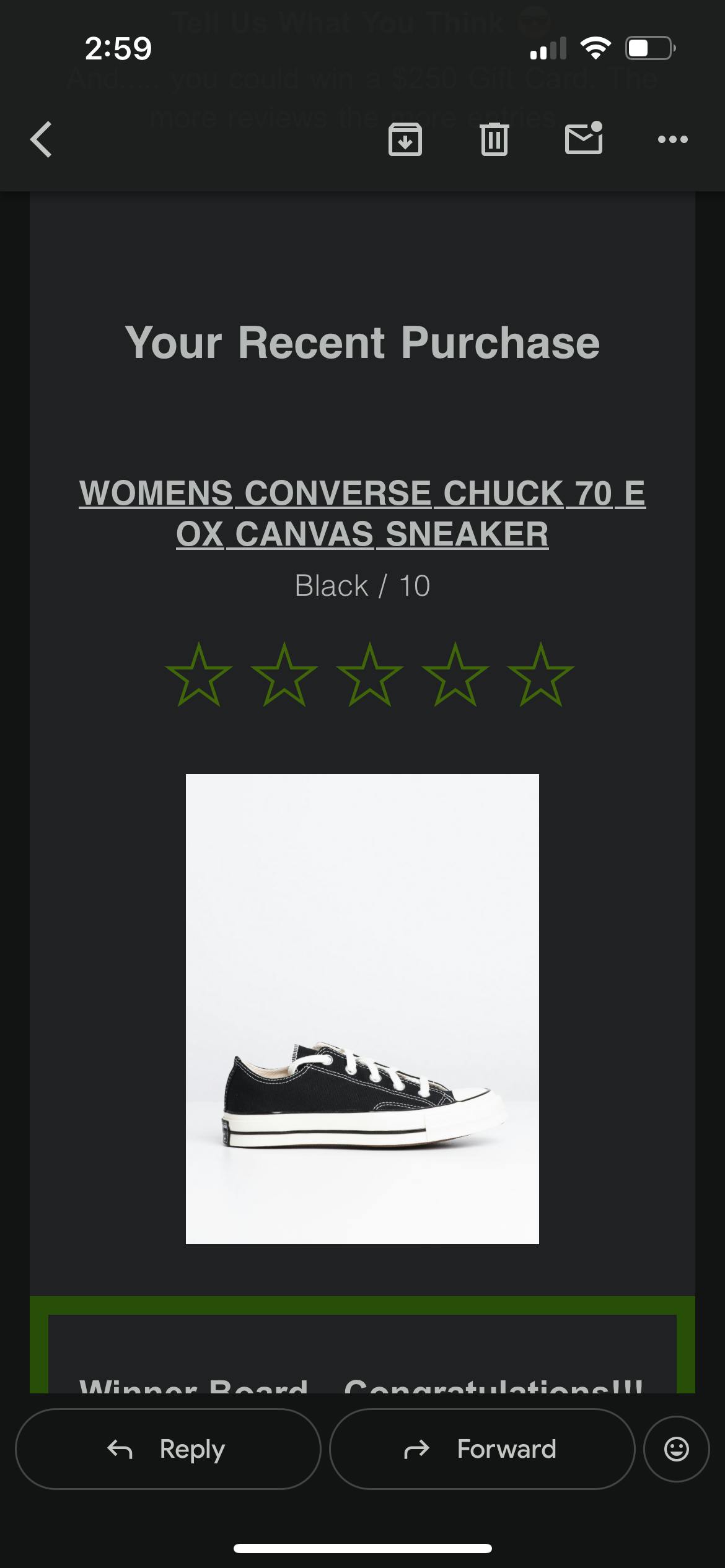The width and height of the screenshot is (725, 1568).
Task: Mark this email as unread
Action: coord(583,138)
